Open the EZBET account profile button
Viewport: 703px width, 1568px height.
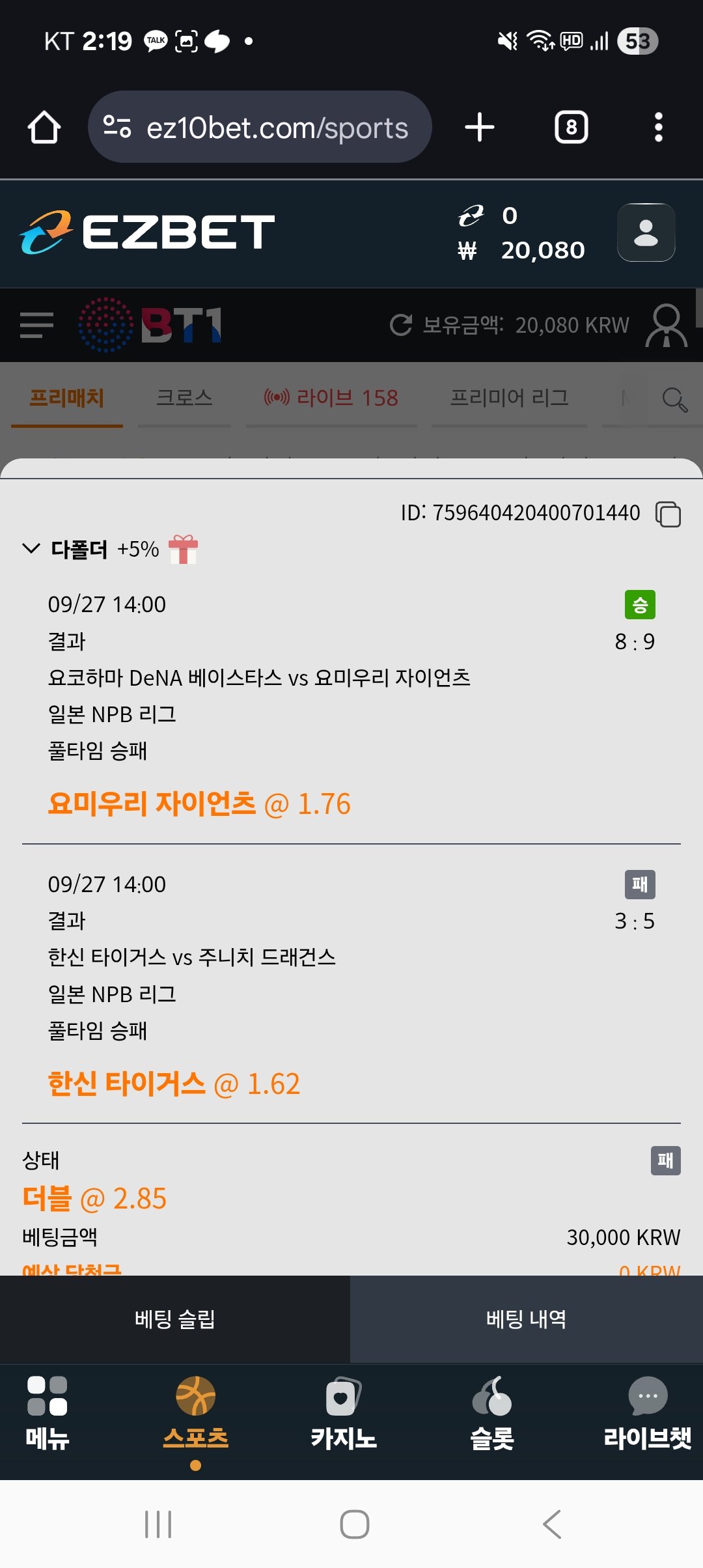646,232
